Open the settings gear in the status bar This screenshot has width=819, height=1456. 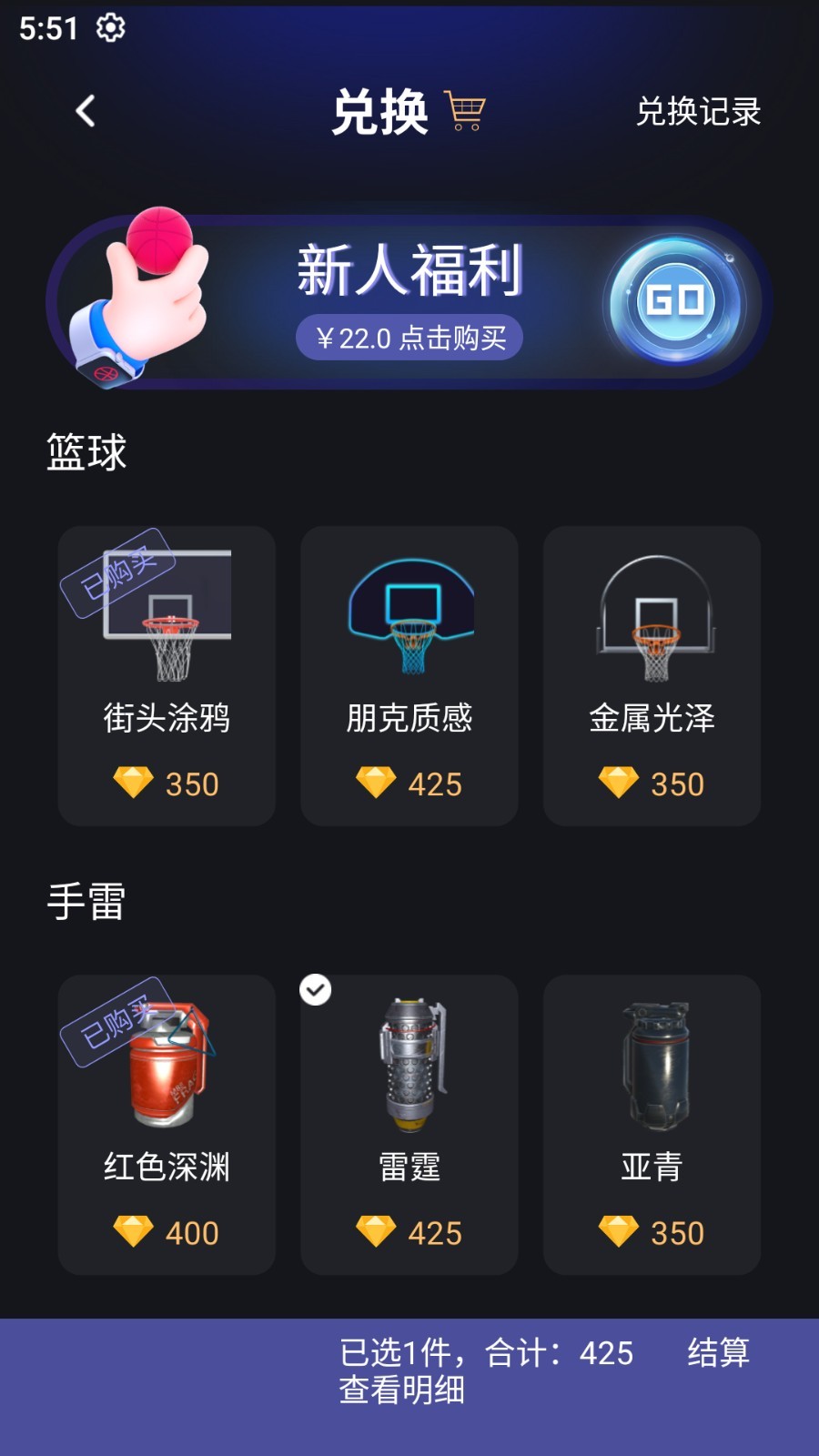point(111,27)
